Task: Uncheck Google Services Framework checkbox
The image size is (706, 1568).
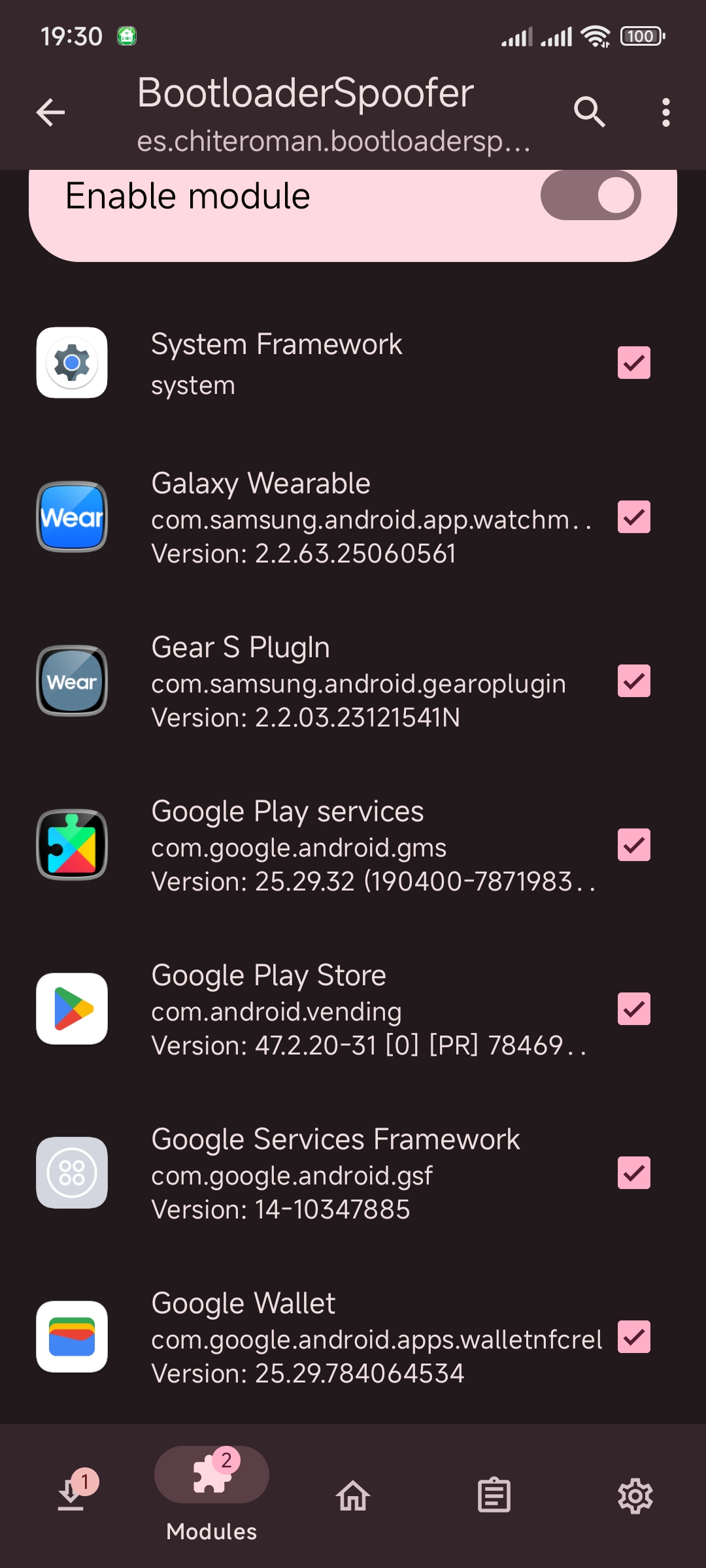Action: pyautogui.click(x=634, y=1173)
